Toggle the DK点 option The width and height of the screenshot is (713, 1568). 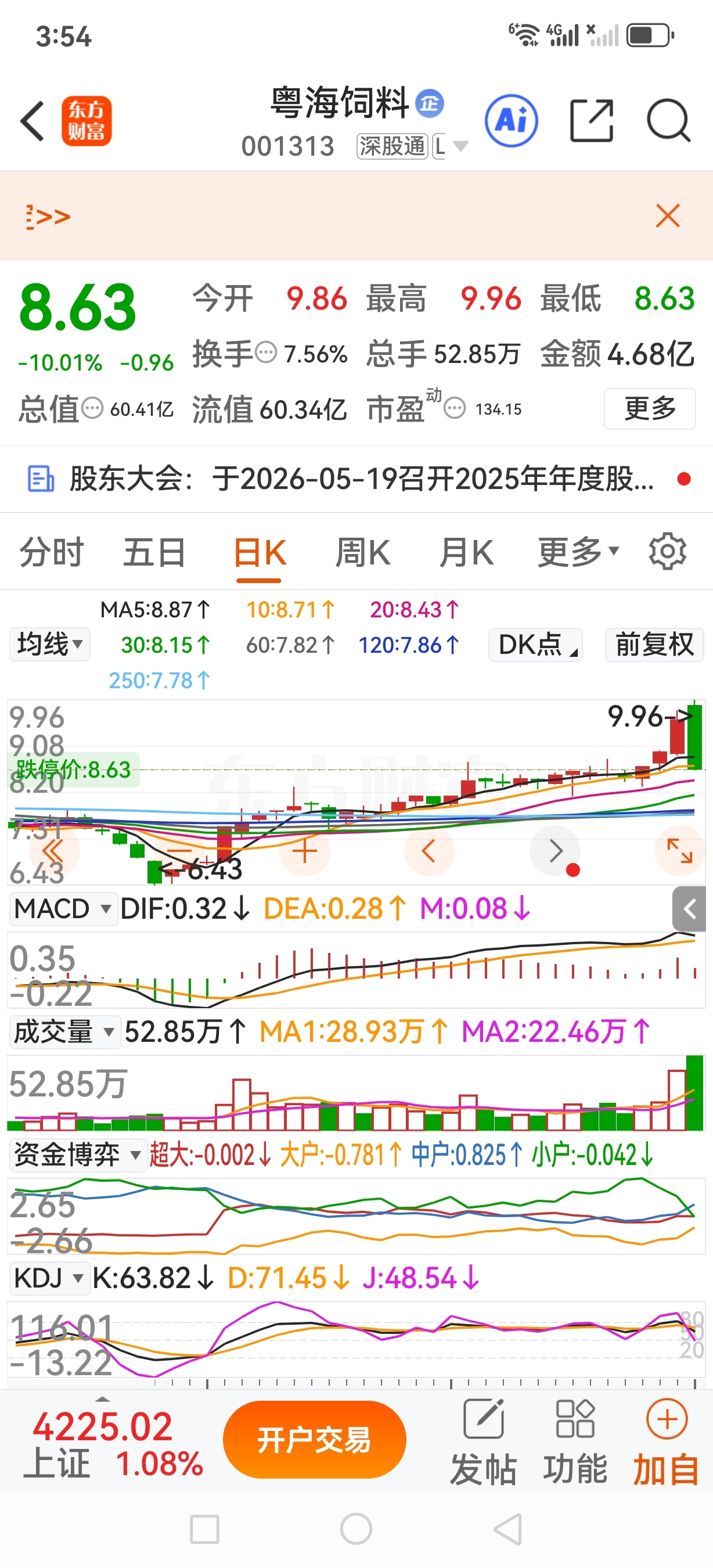[x=535, y=645]
